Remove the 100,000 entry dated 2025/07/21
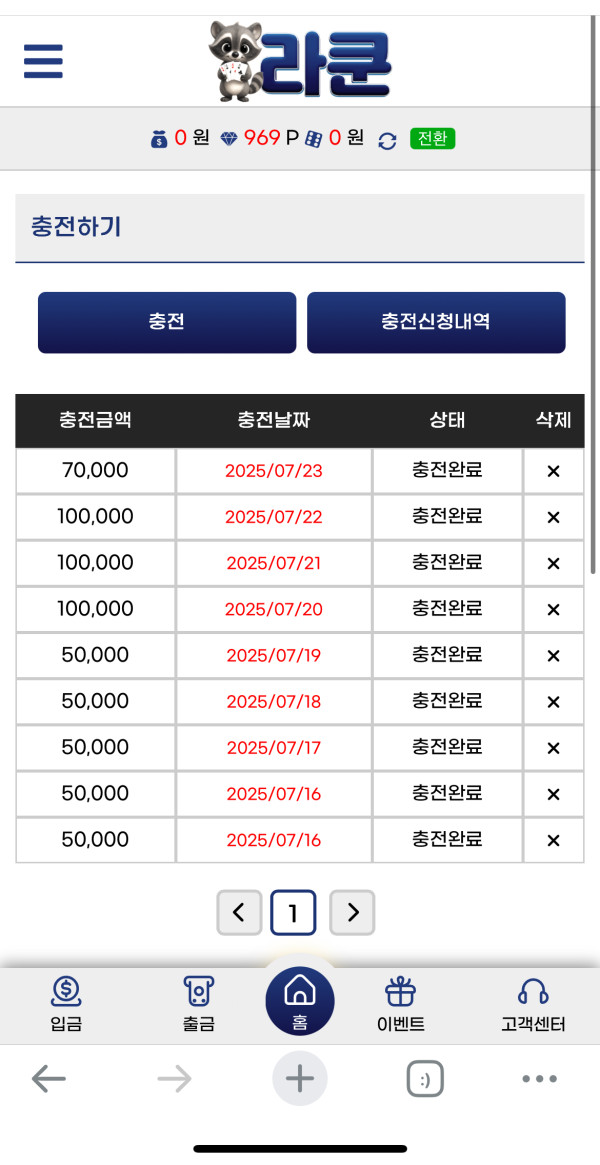This screenshot has width=600, height=1165. pyautogui.click(x=553, y=563)
